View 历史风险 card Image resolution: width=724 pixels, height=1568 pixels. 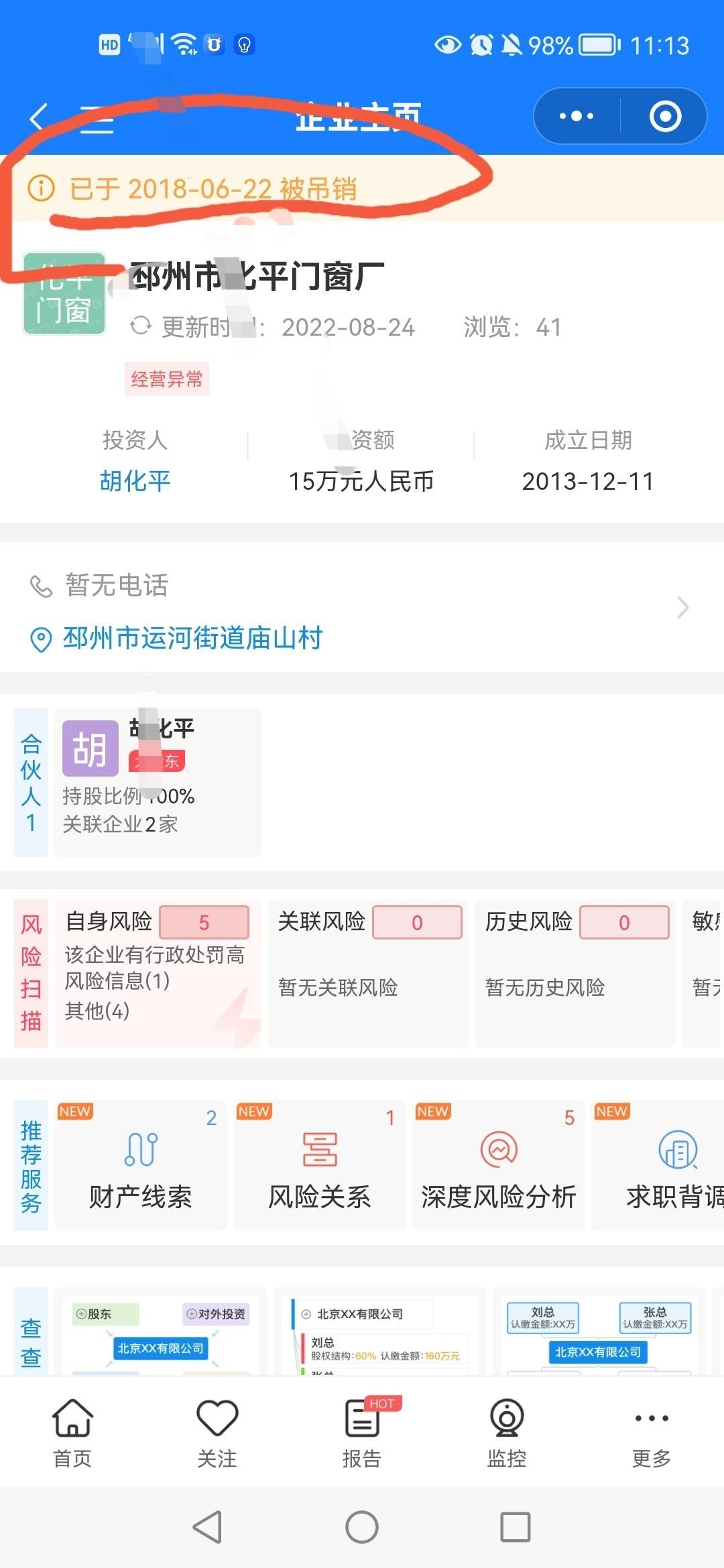click(575, 973)
